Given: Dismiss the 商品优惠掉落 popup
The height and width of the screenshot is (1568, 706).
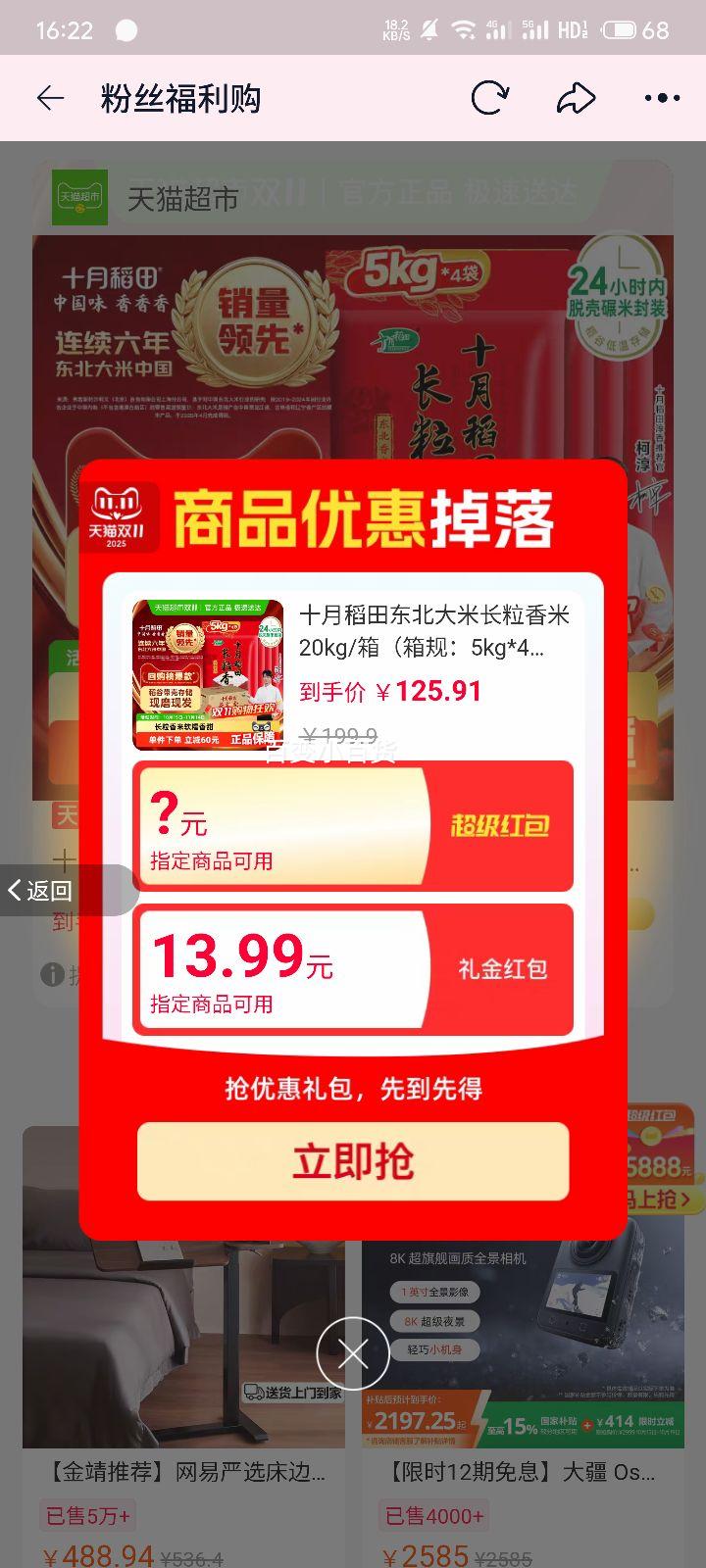Looking at the screenshot, I should pos(353,1353).
